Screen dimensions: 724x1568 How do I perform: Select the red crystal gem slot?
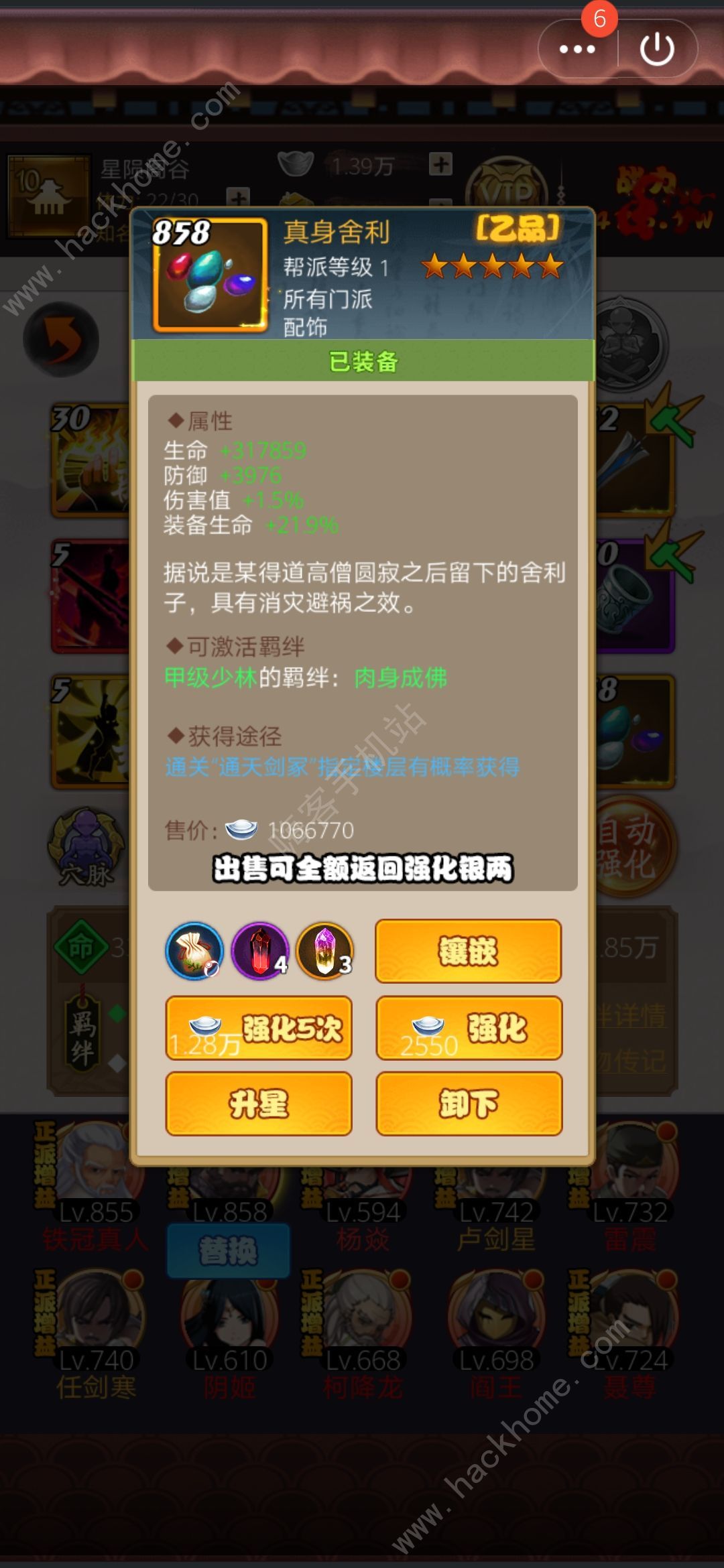pos(260,951)
